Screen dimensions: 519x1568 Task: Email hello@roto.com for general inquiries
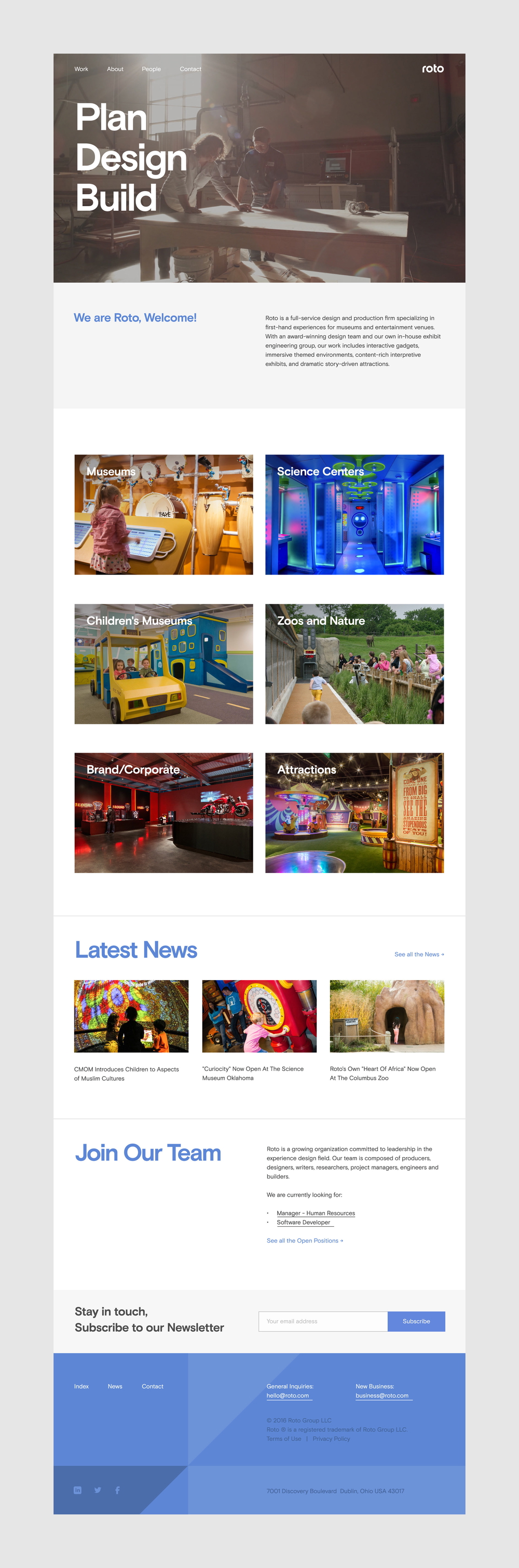(288, 1396)
